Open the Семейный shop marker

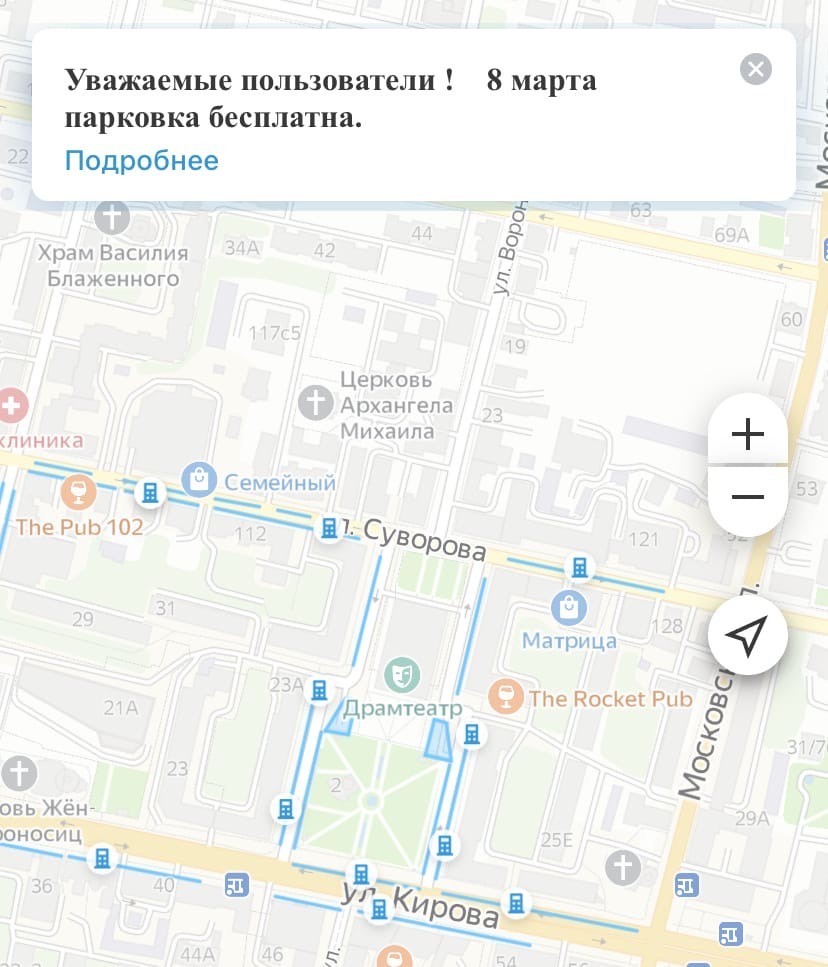[x=200, y=479]
